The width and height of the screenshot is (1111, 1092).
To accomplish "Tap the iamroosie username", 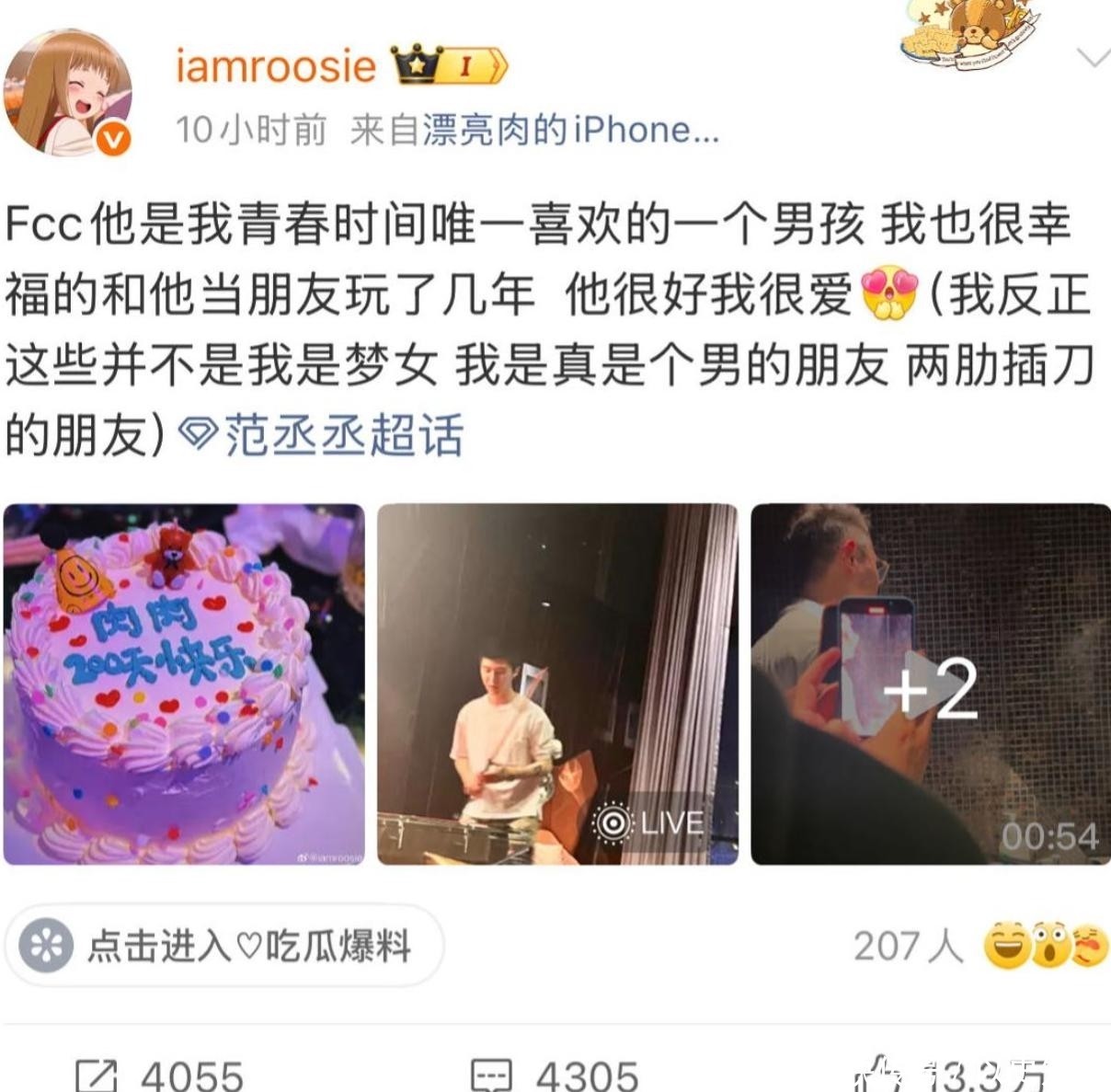I will (276, 67).
